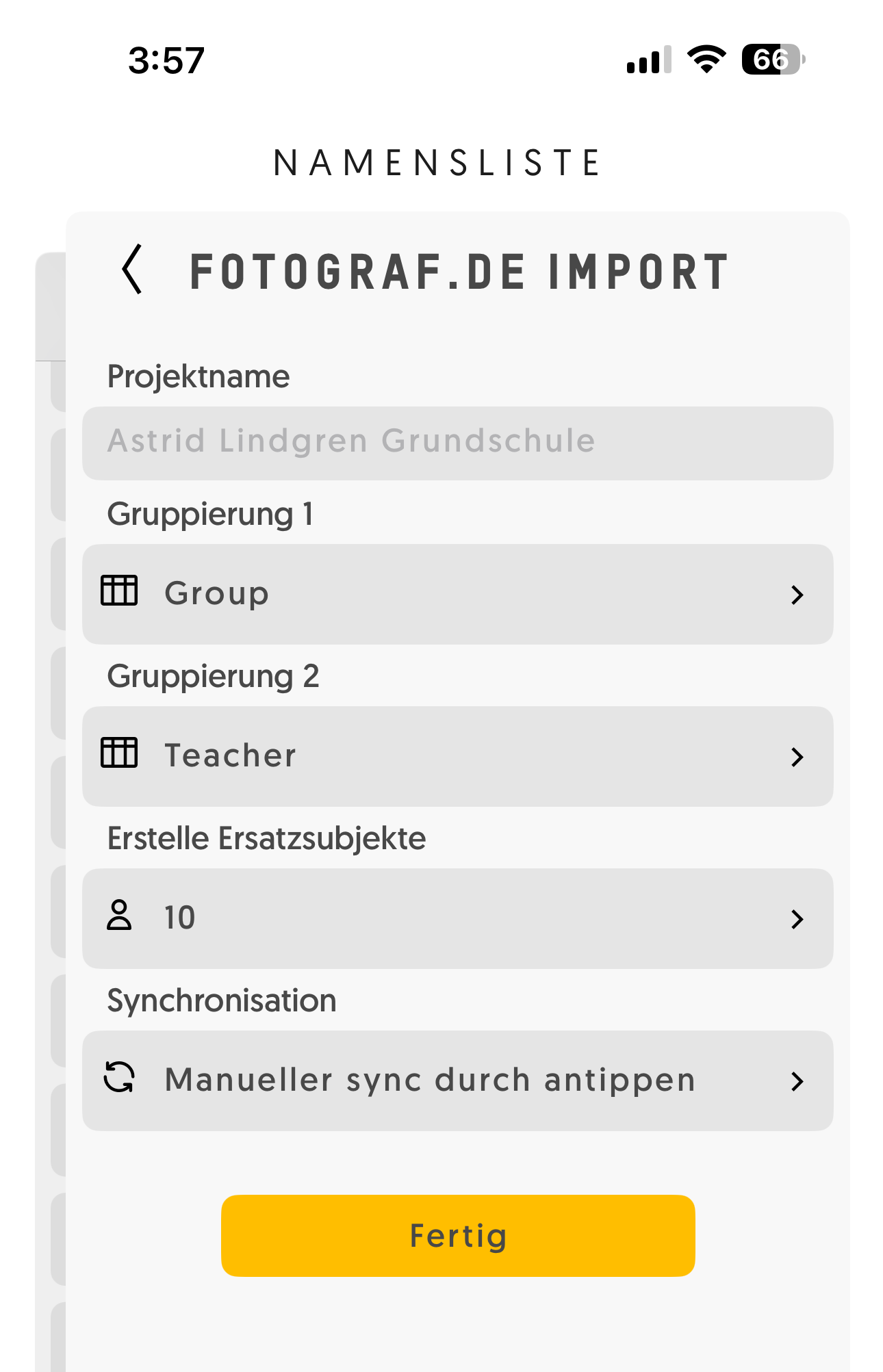
Task: Expand the Gruppierung 2 Teacher selector
Action: (457, 755)
